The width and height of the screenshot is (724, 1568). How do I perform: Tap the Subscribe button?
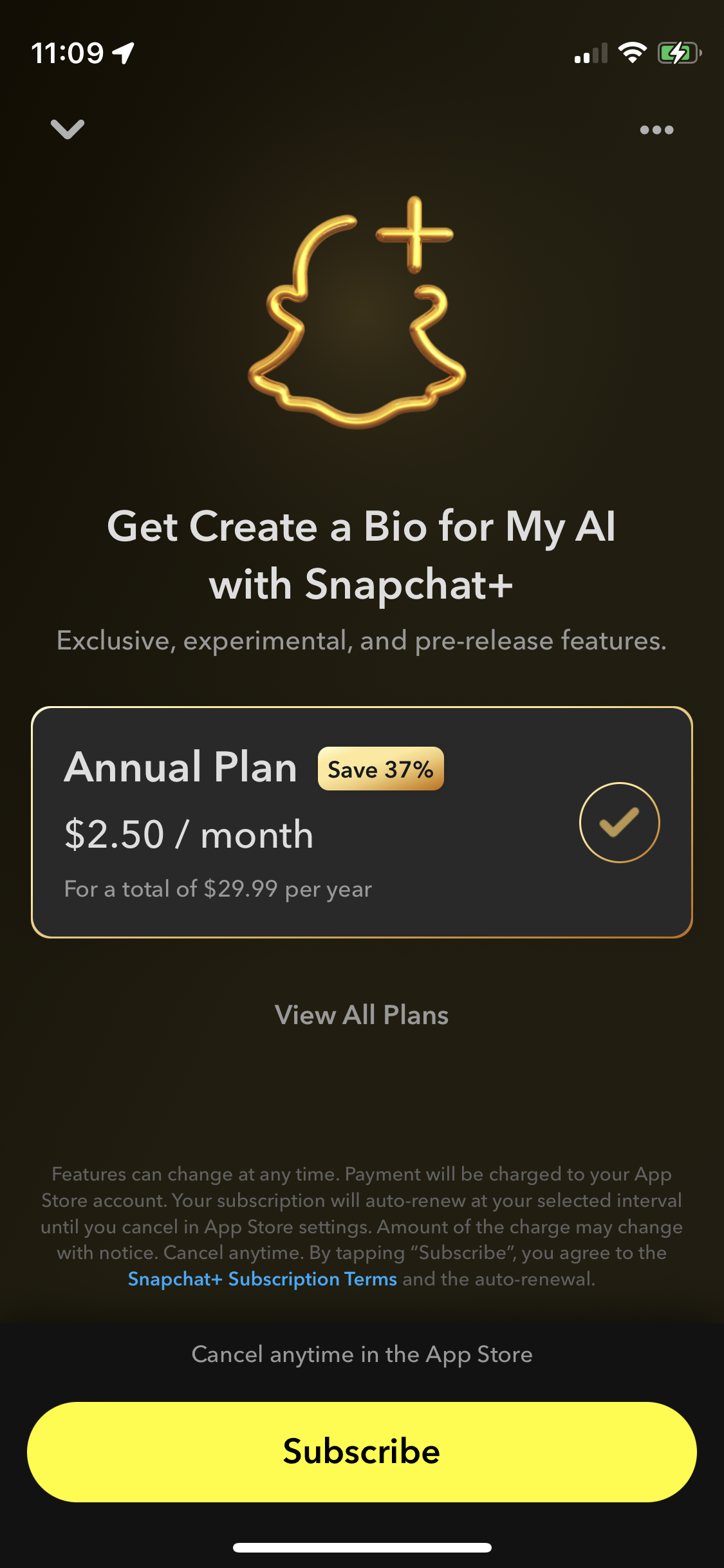[x=362, y=1451]
